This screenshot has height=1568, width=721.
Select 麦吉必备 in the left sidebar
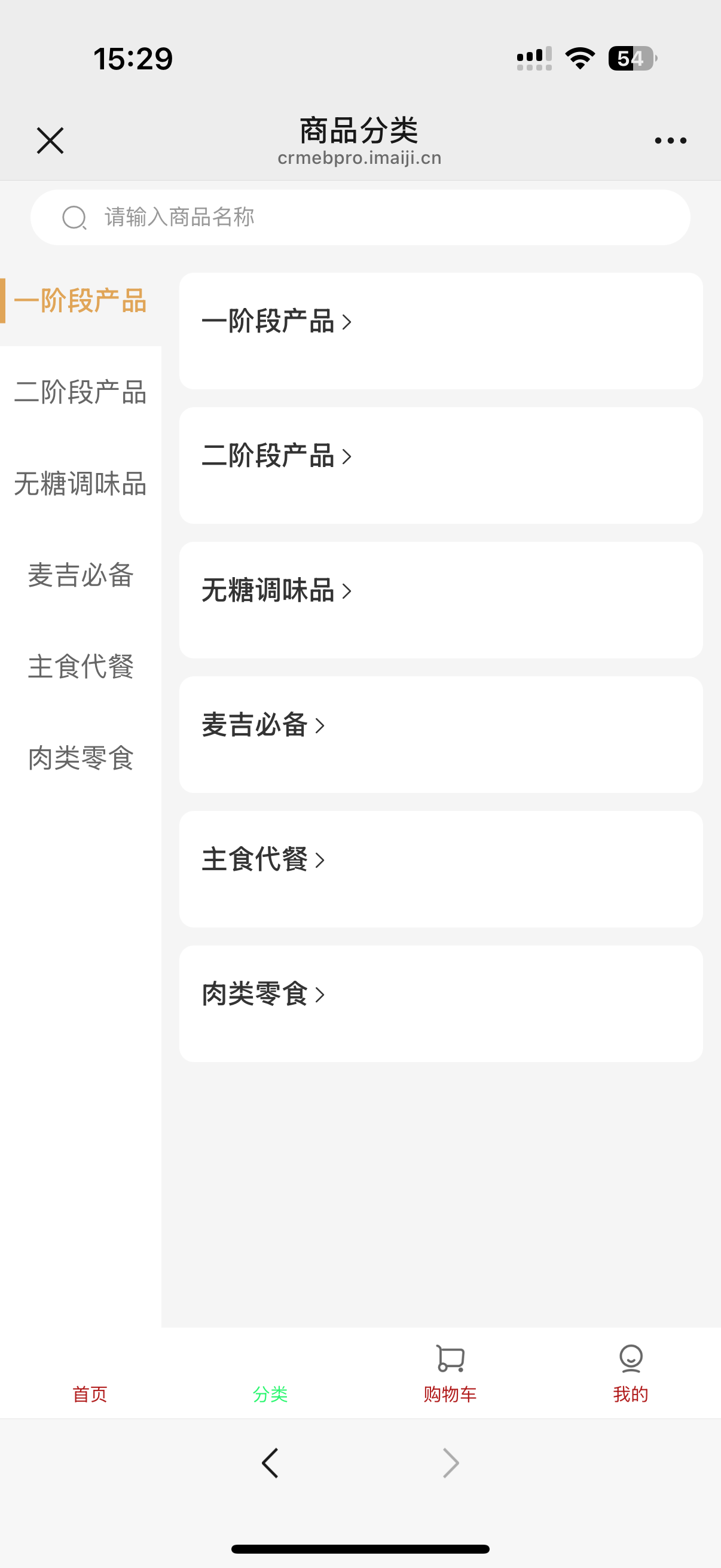[x=80, y=575]
